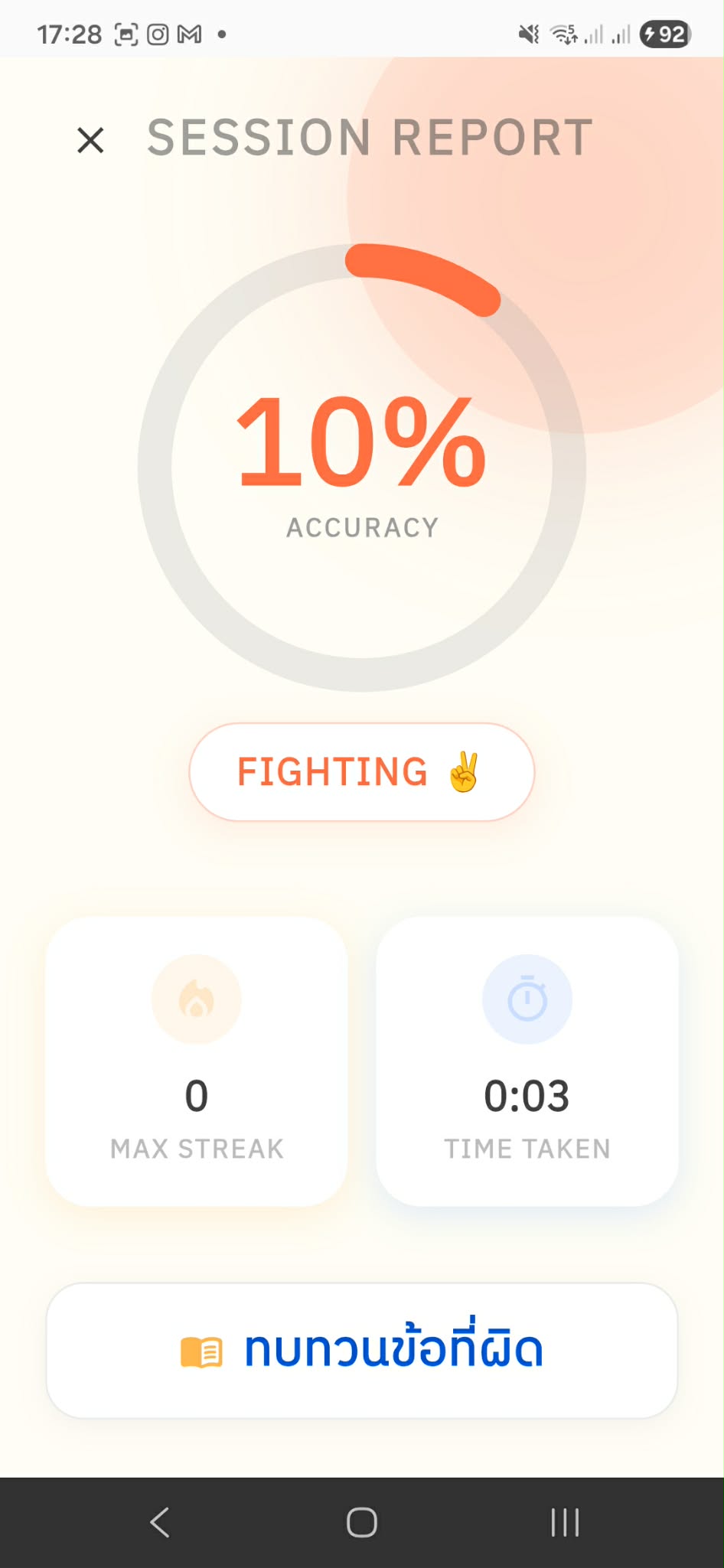Tap the stopwatch icon above Time Taken

(x=526, y=999)
